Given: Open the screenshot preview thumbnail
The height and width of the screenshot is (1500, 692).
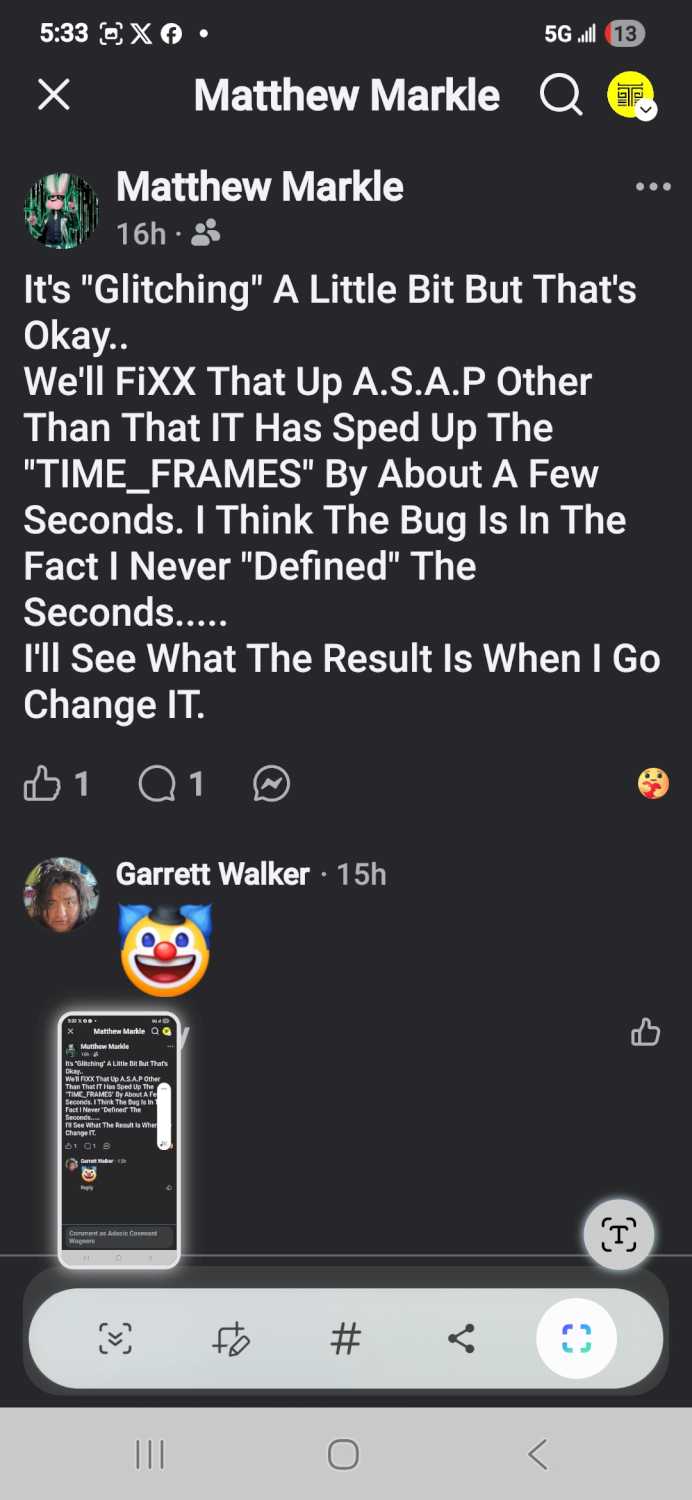Looking at the screenshot, I should point(119,1140).
